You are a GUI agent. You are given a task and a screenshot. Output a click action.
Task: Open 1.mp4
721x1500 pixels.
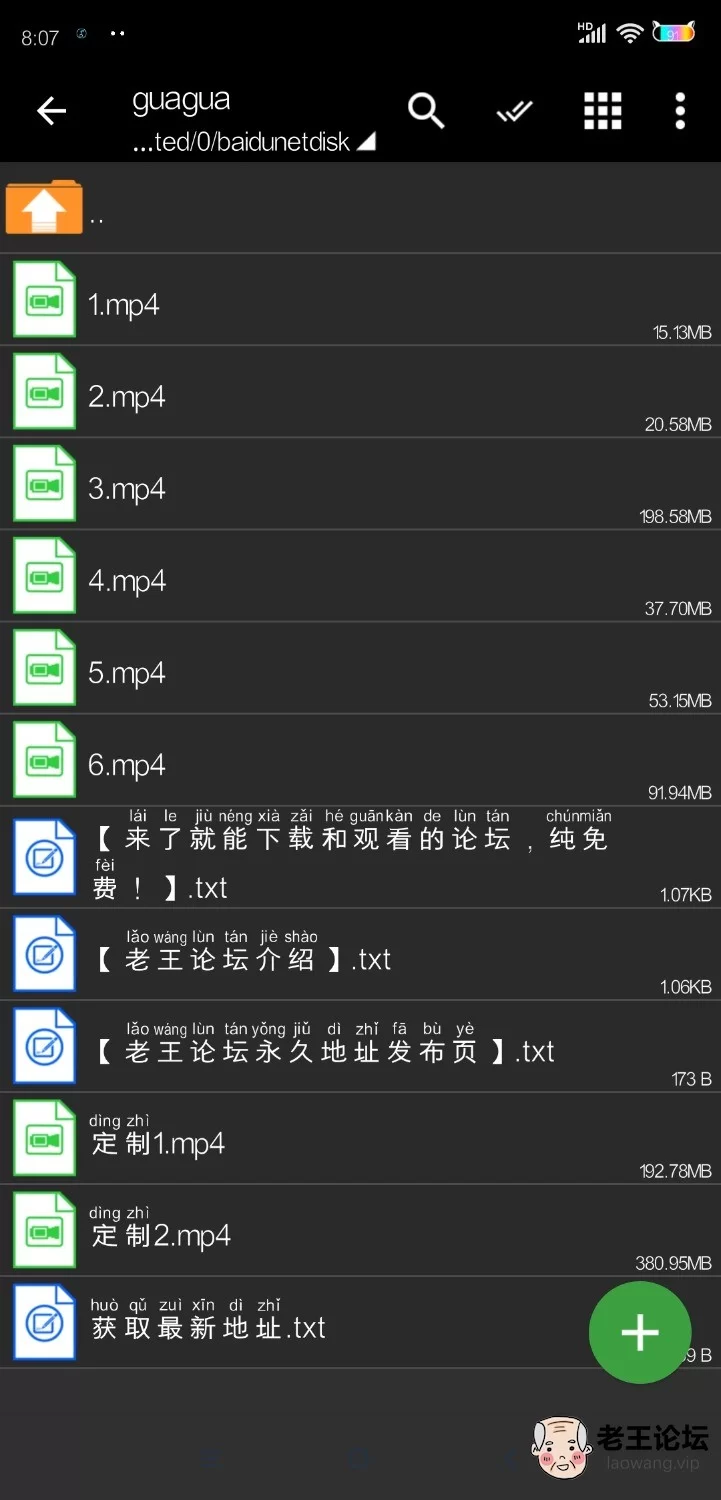[x=360, y=300]
